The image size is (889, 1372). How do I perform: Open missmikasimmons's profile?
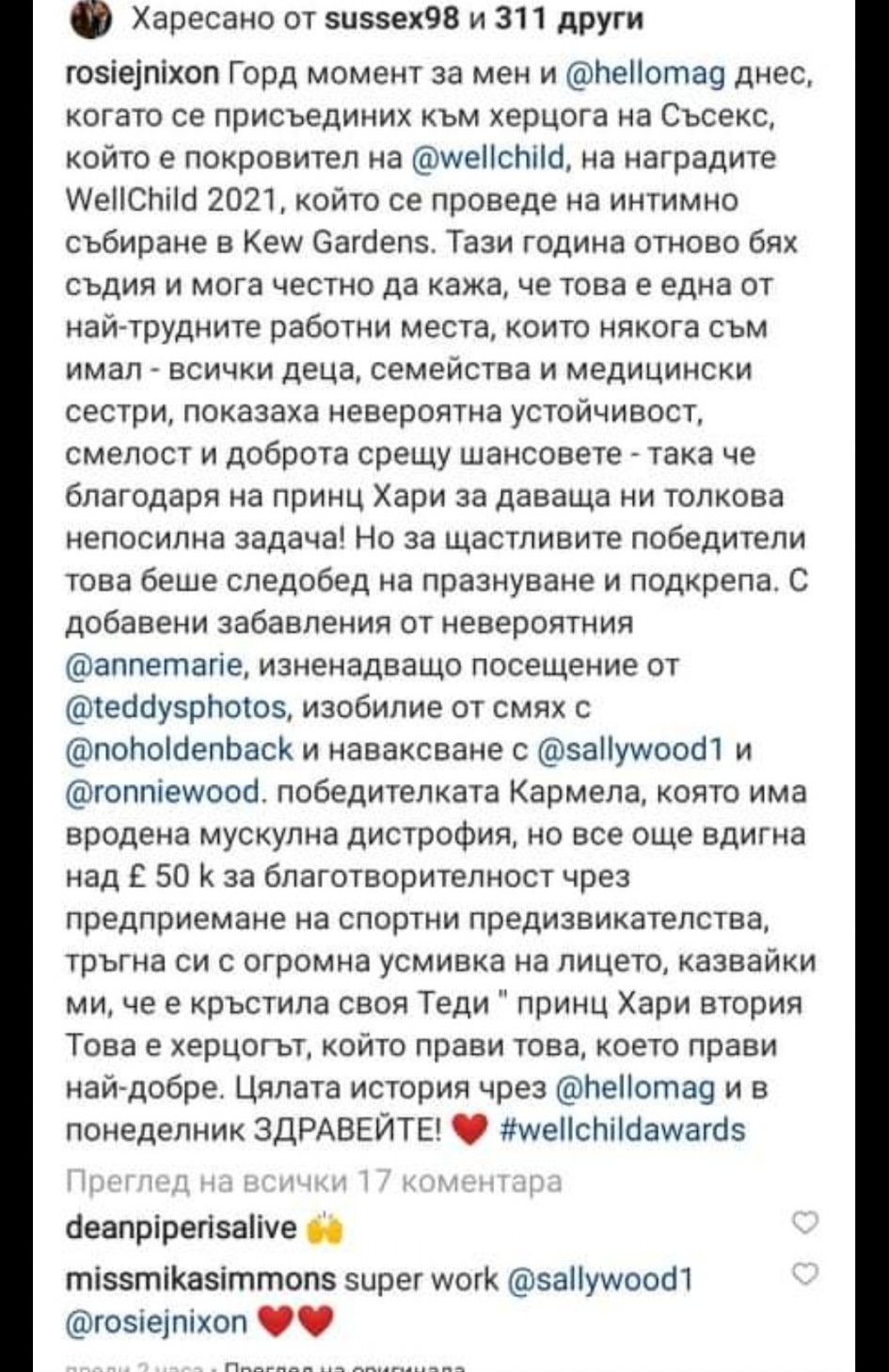coord(202,1279)
